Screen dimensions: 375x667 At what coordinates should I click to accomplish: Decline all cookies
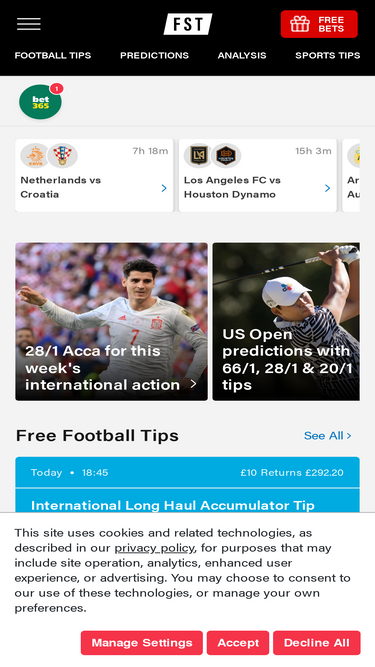[x=317, y=643]
